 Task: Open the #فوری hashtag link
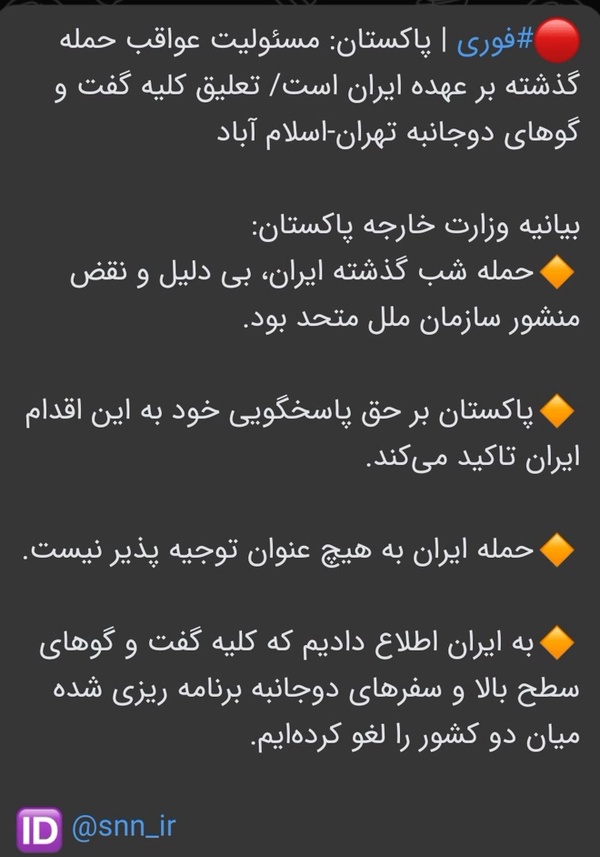coord(495,43)
